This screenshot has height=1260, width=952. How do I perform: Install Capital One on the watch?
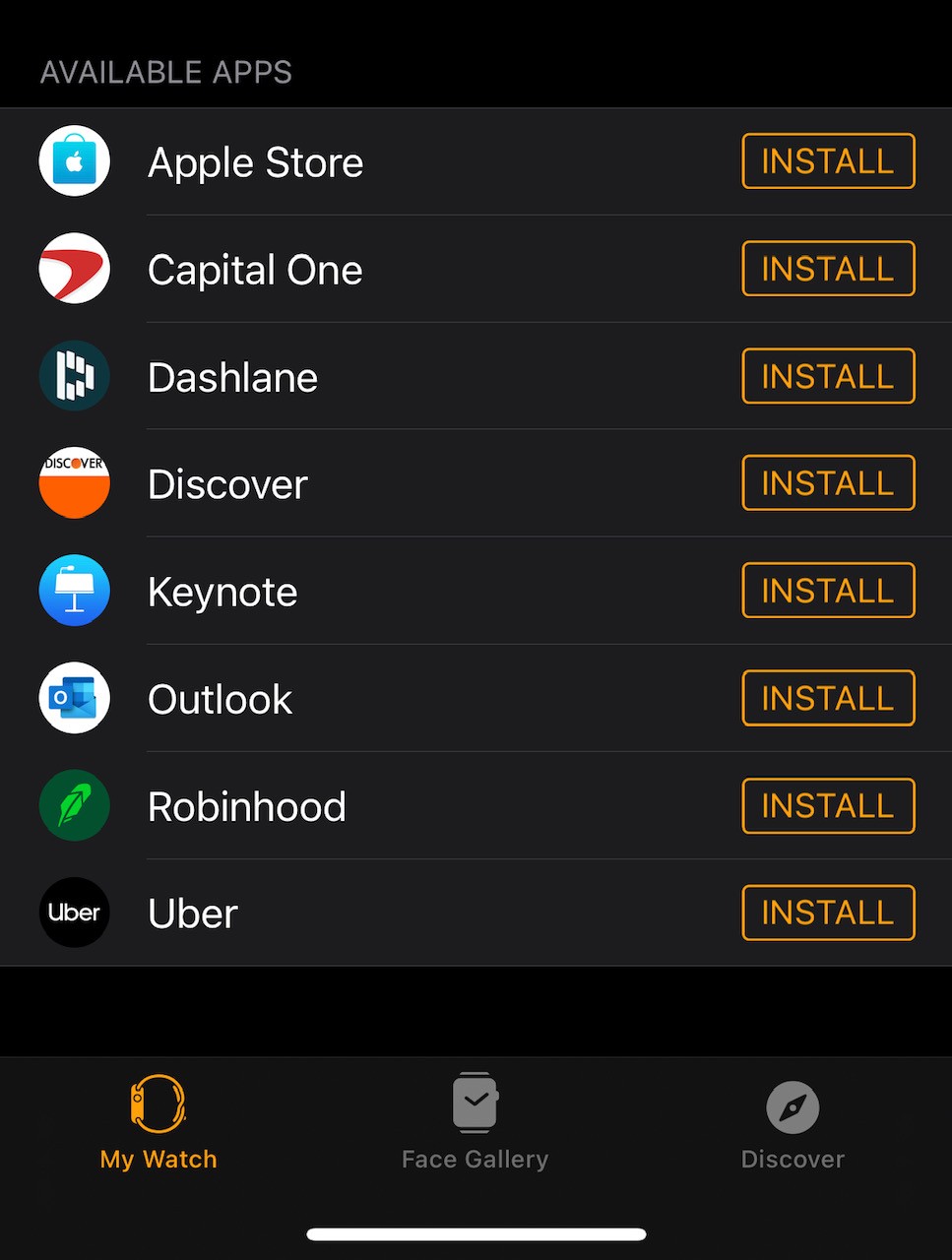828,269
